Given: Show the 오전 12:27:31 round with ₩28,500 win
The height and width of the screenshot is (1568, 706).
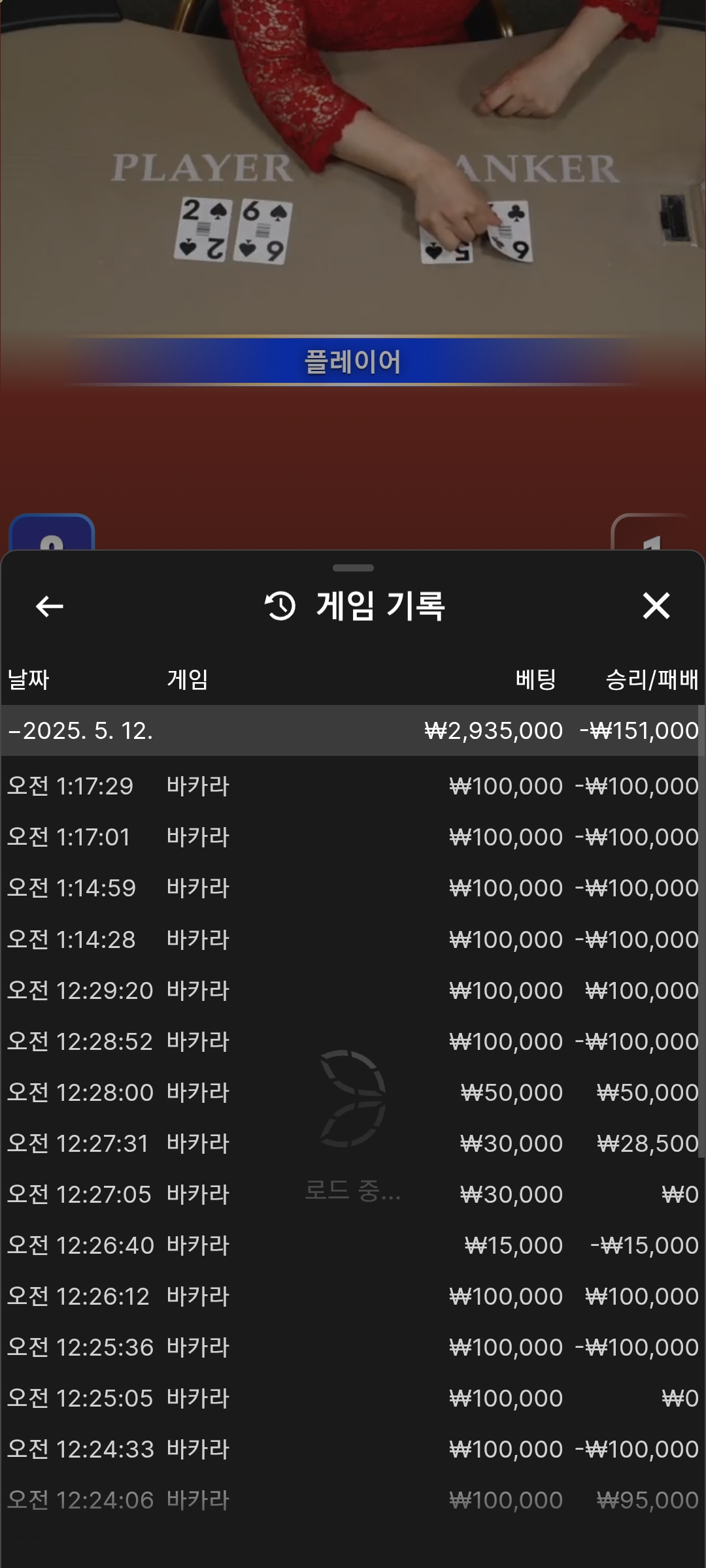Looking at the screenshot, I should click(x=353, y=1143).
